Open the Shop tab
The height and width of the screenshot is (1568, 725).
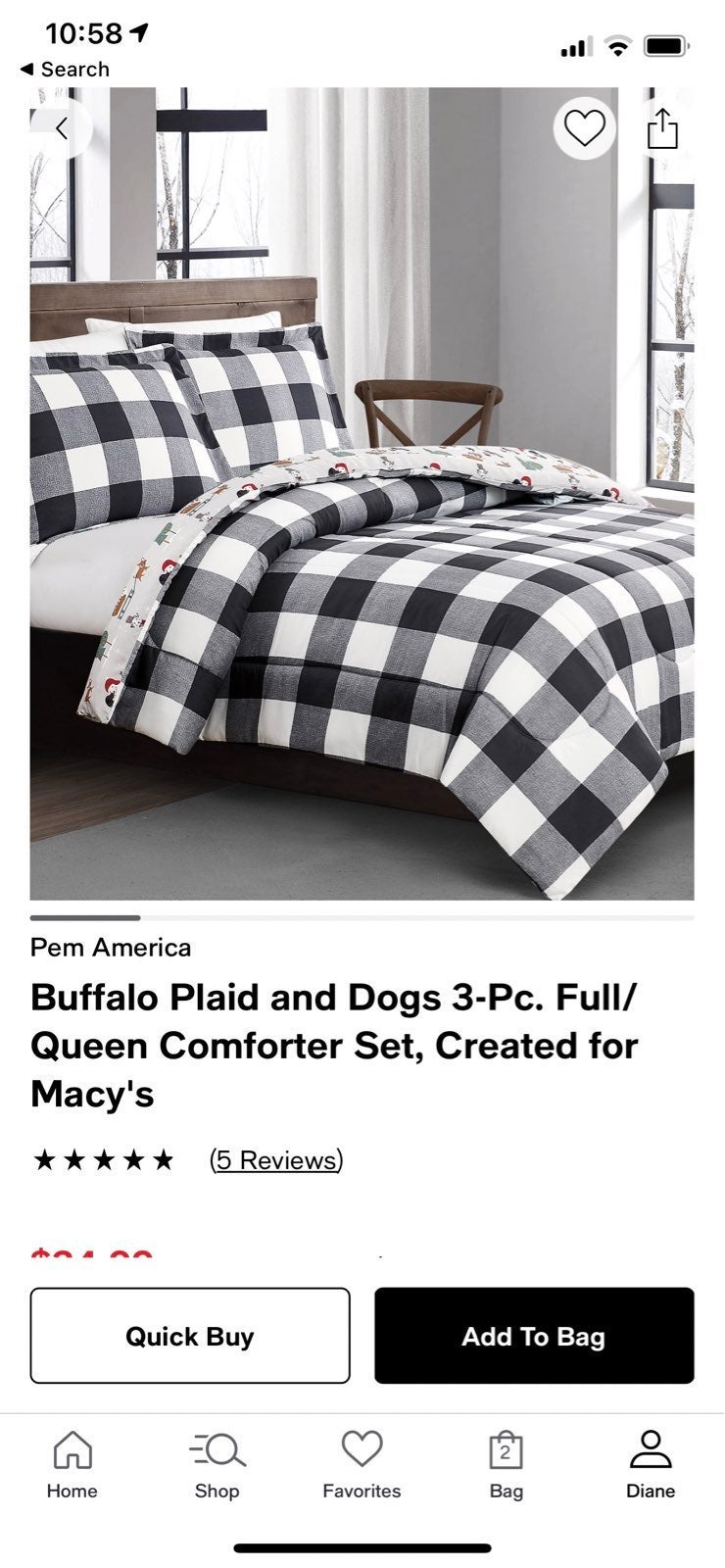point(217,1464)
